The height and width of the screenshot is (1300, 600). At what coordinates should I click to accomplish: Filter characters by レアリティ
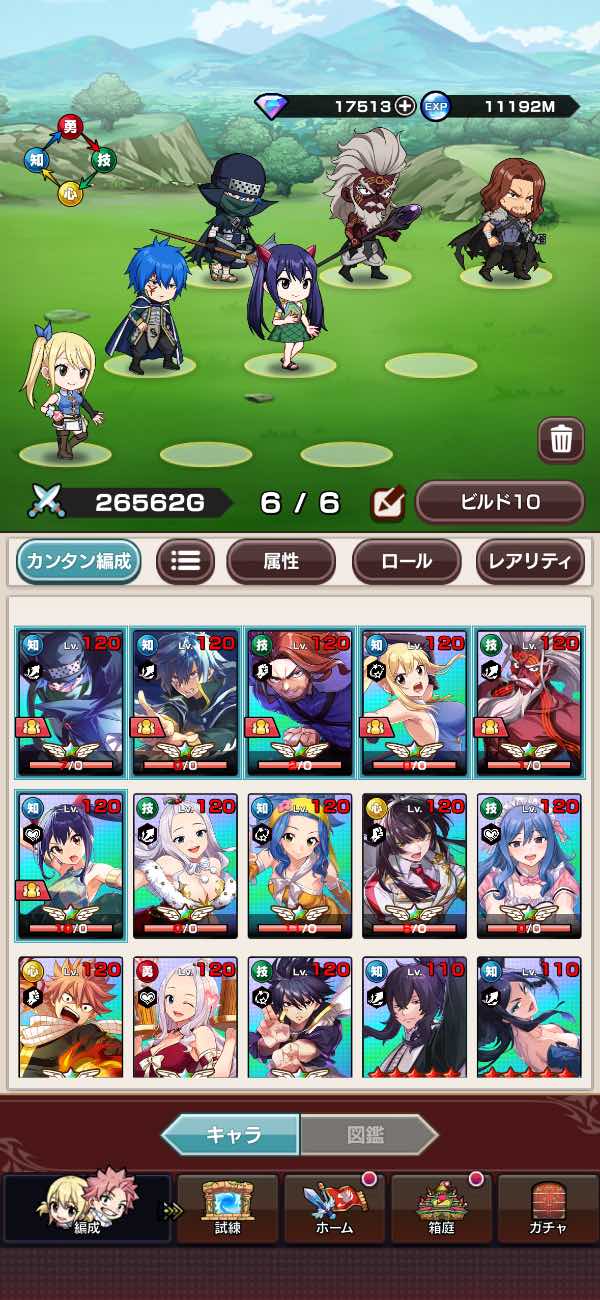(x=529, y=561)
